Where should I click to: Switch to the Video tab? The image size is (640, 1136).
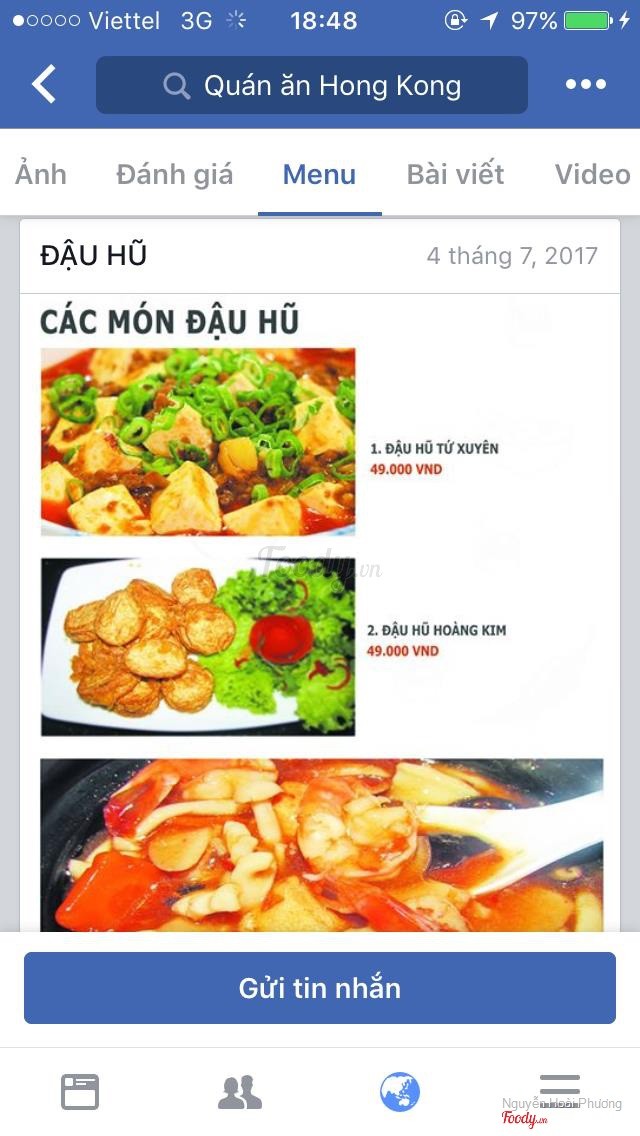pyautogui.click(x=592, y=174)
